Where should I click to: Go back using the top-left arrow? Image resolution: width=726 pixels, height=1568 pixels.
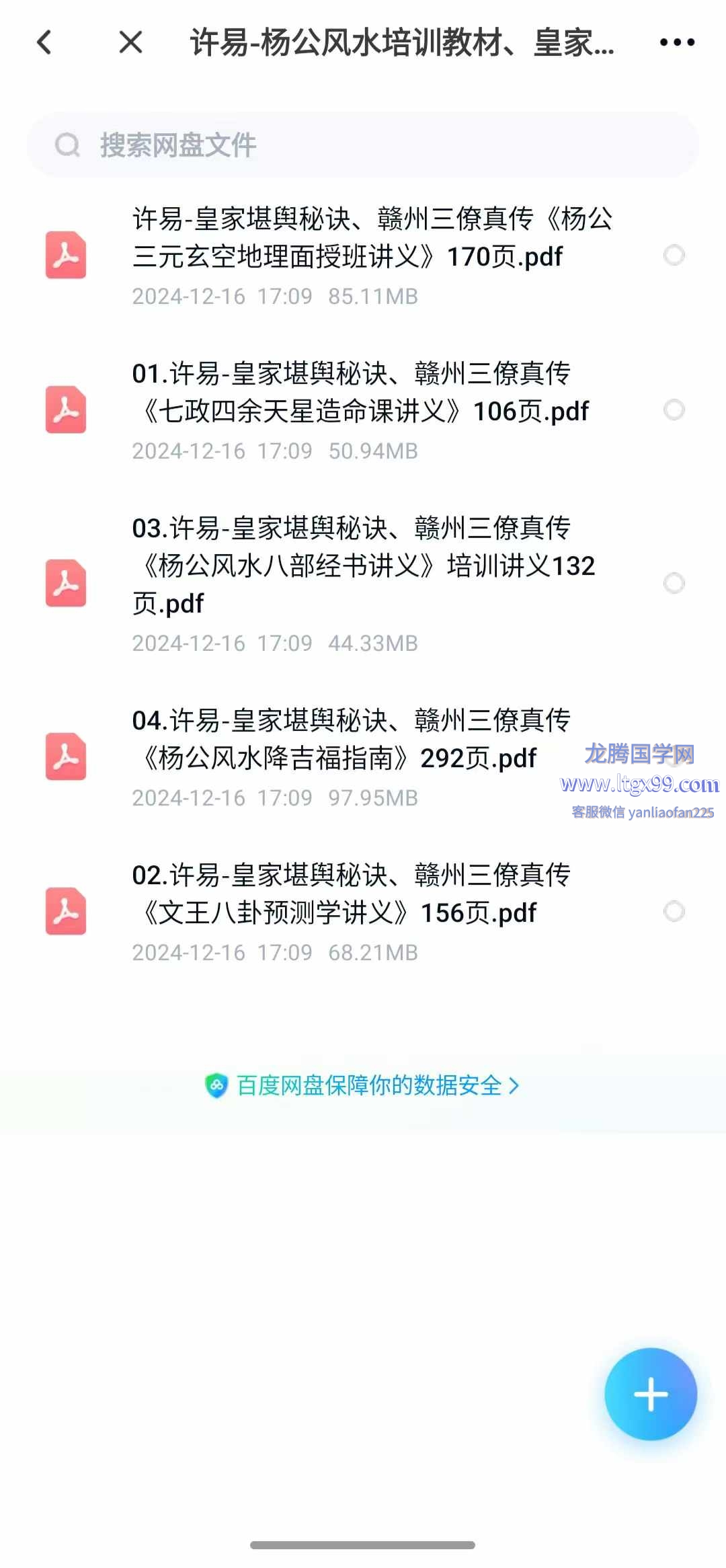pos(44,42)
